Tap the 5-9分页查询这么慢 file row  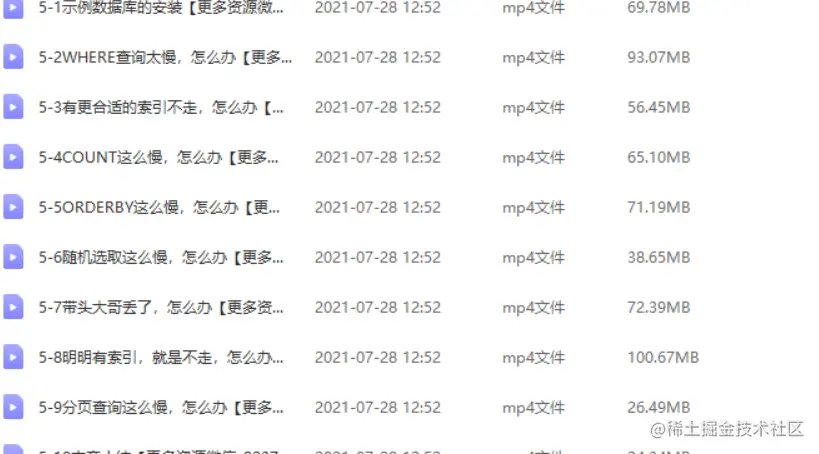click(160, 407)
